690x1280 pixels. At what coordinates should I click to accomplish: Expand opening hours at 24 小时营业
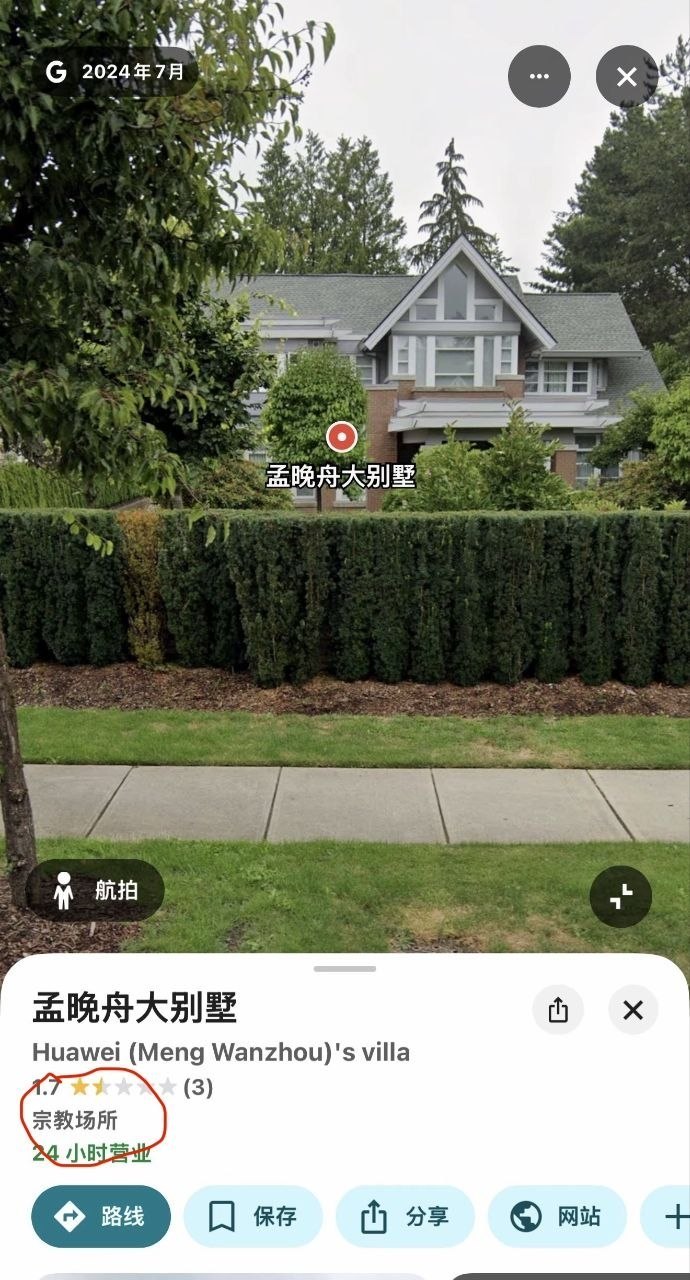[x=92, y=1153]
